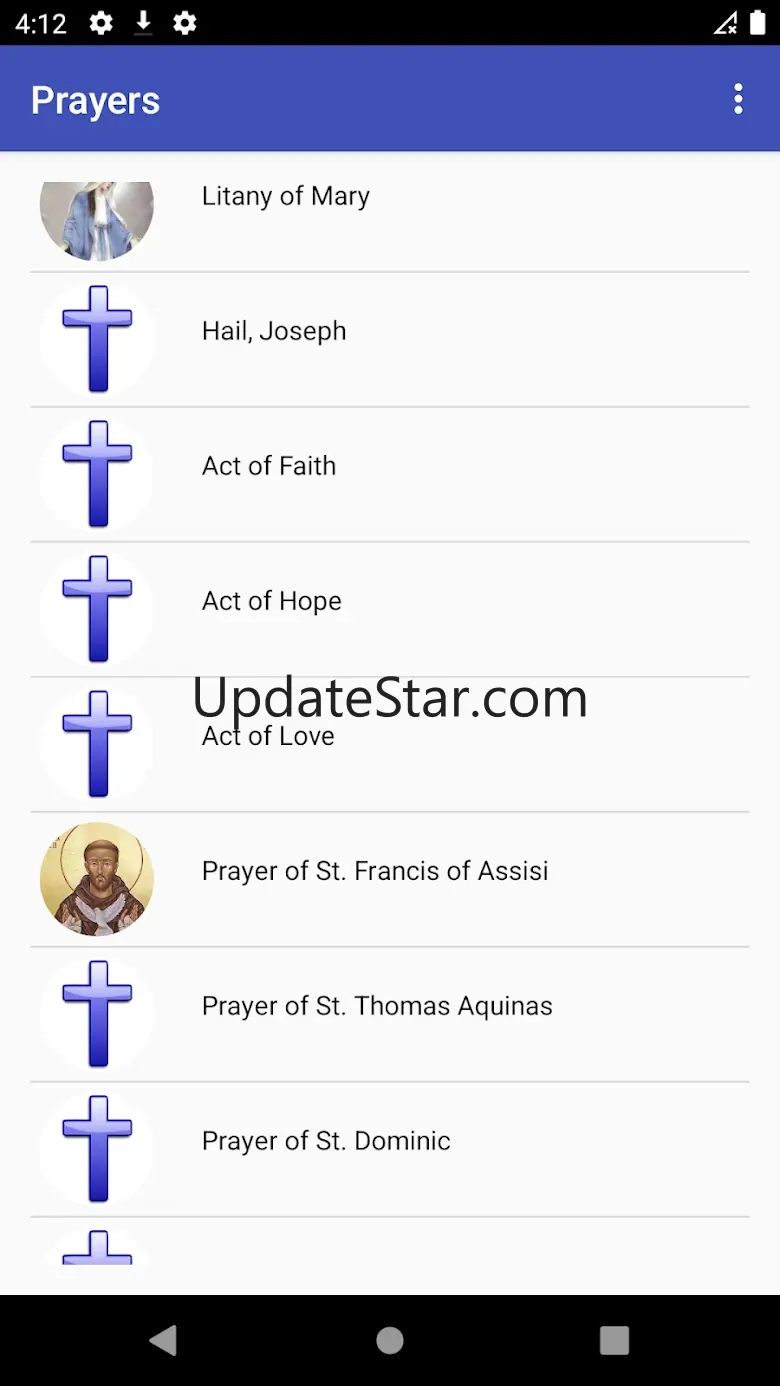Open the overflow menu

pos(738,99)
